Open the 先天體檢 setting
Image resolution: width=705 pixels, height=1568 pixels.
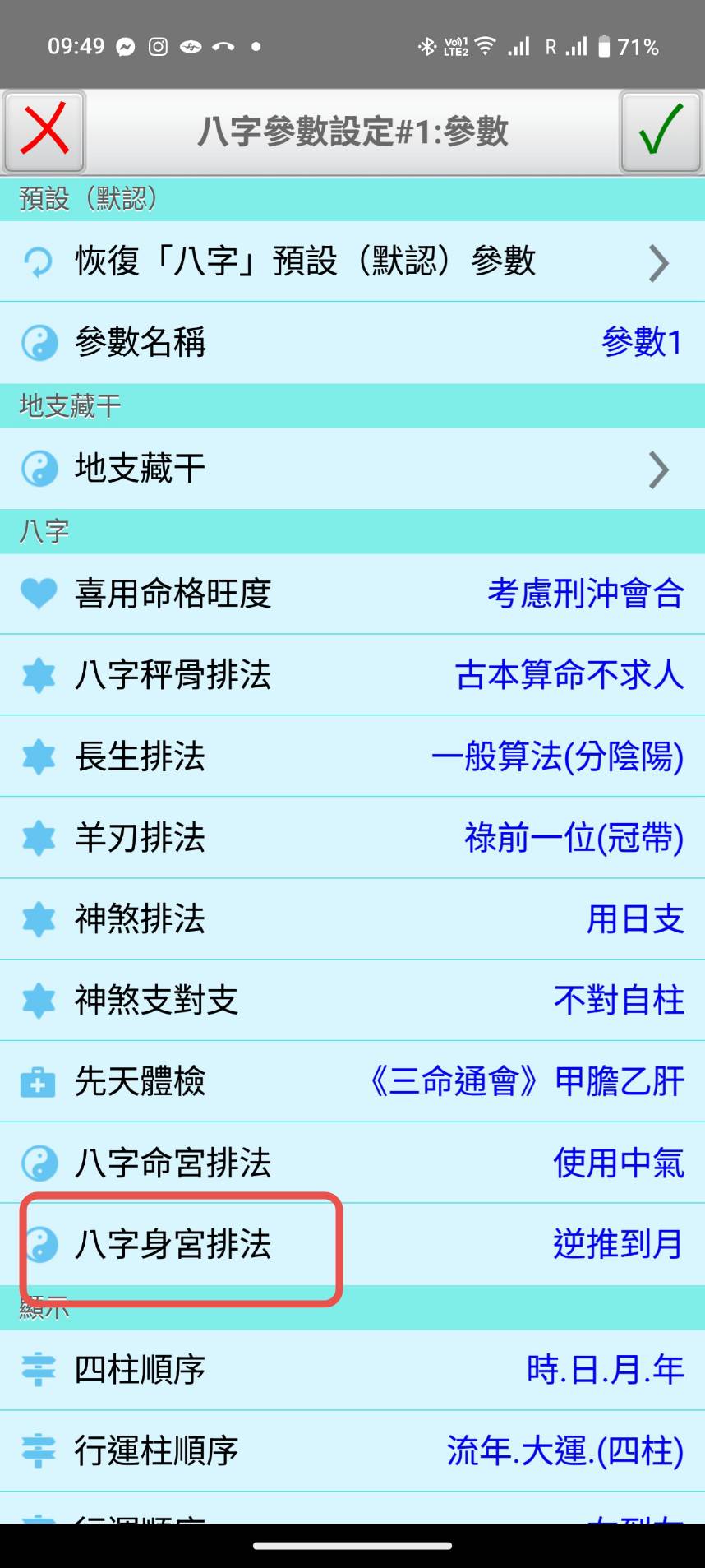352,1081
